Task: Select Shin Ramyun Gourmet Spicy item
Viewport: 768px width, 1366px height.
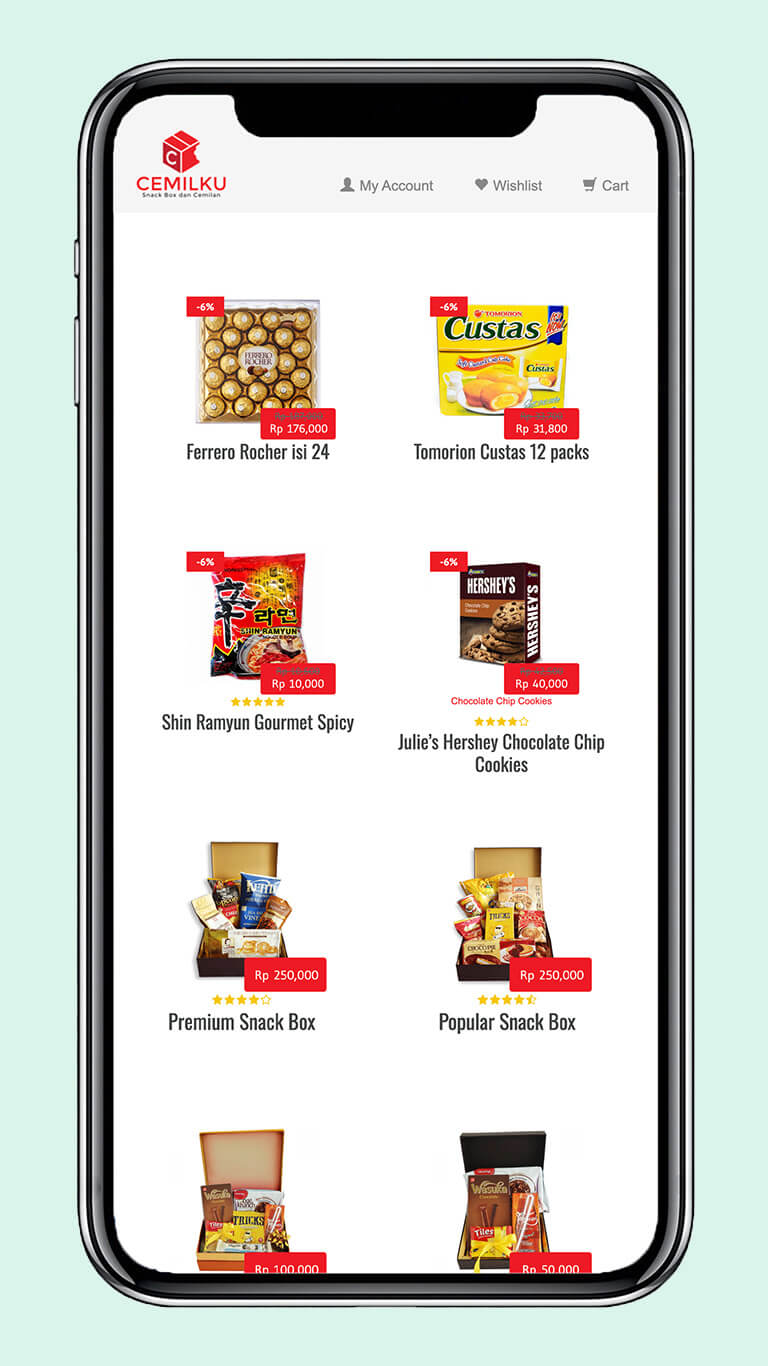Action: (x=257, y=722)
